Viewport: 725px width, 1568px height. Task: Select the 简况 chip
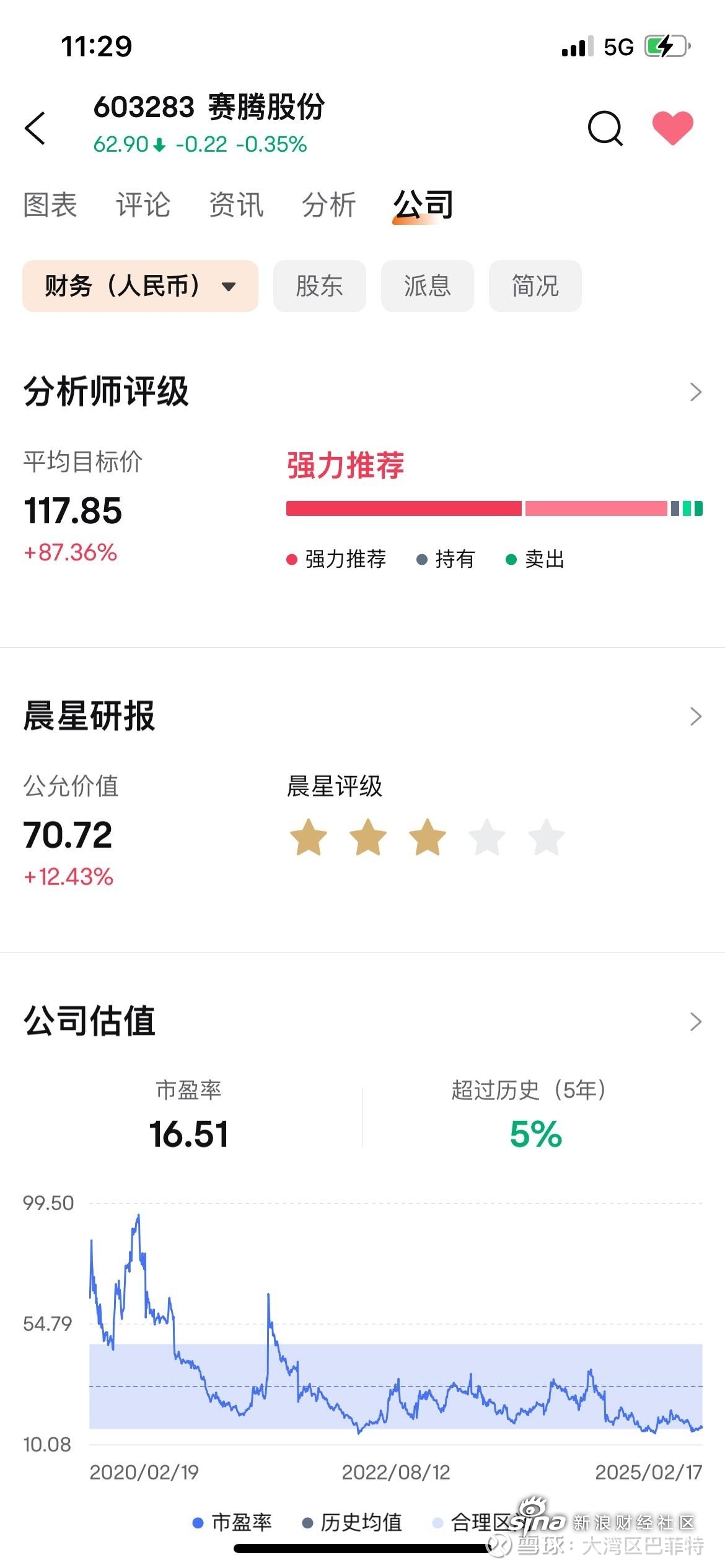[535, 286]
